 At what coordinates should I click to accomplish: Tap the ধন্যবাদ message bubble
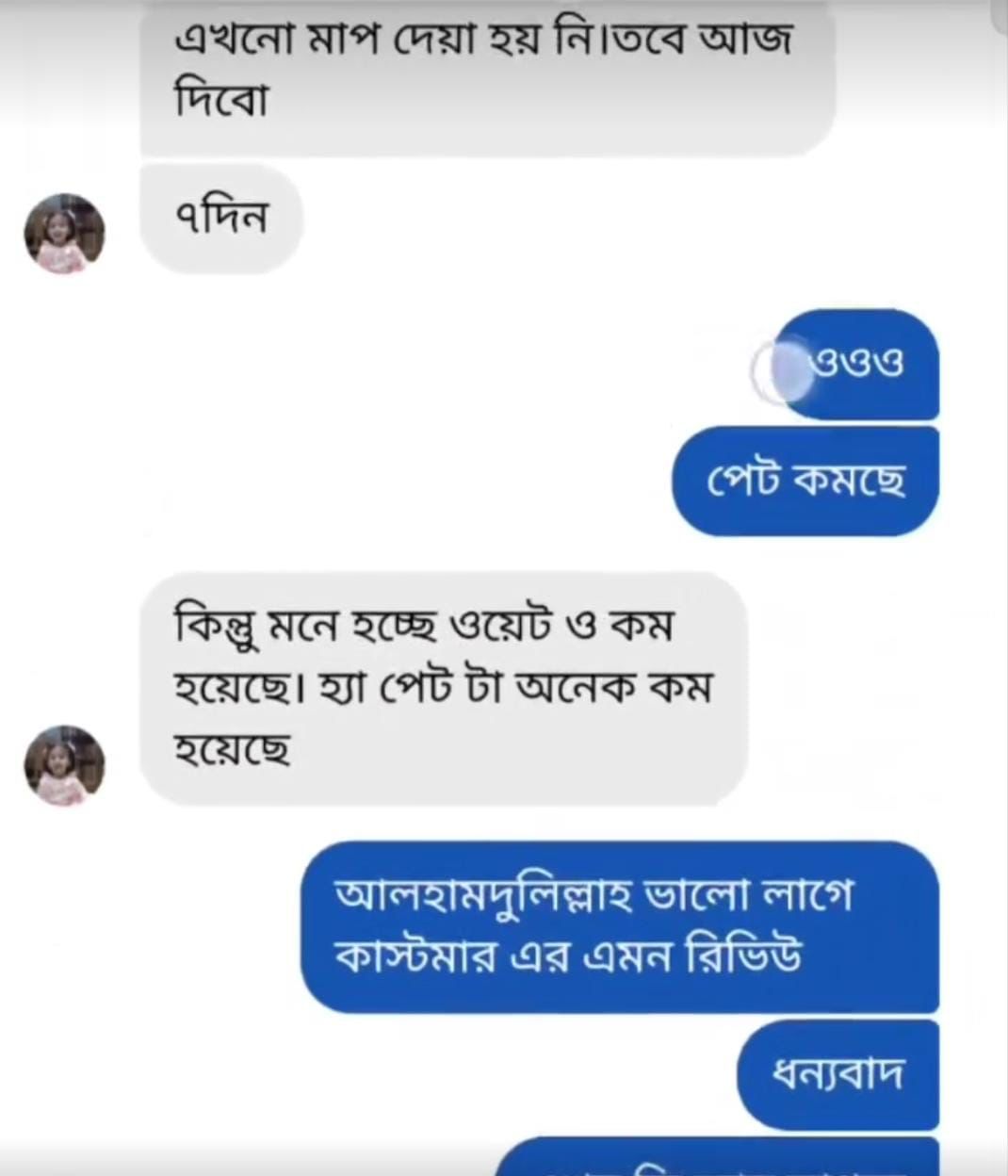pos(837,1073)
